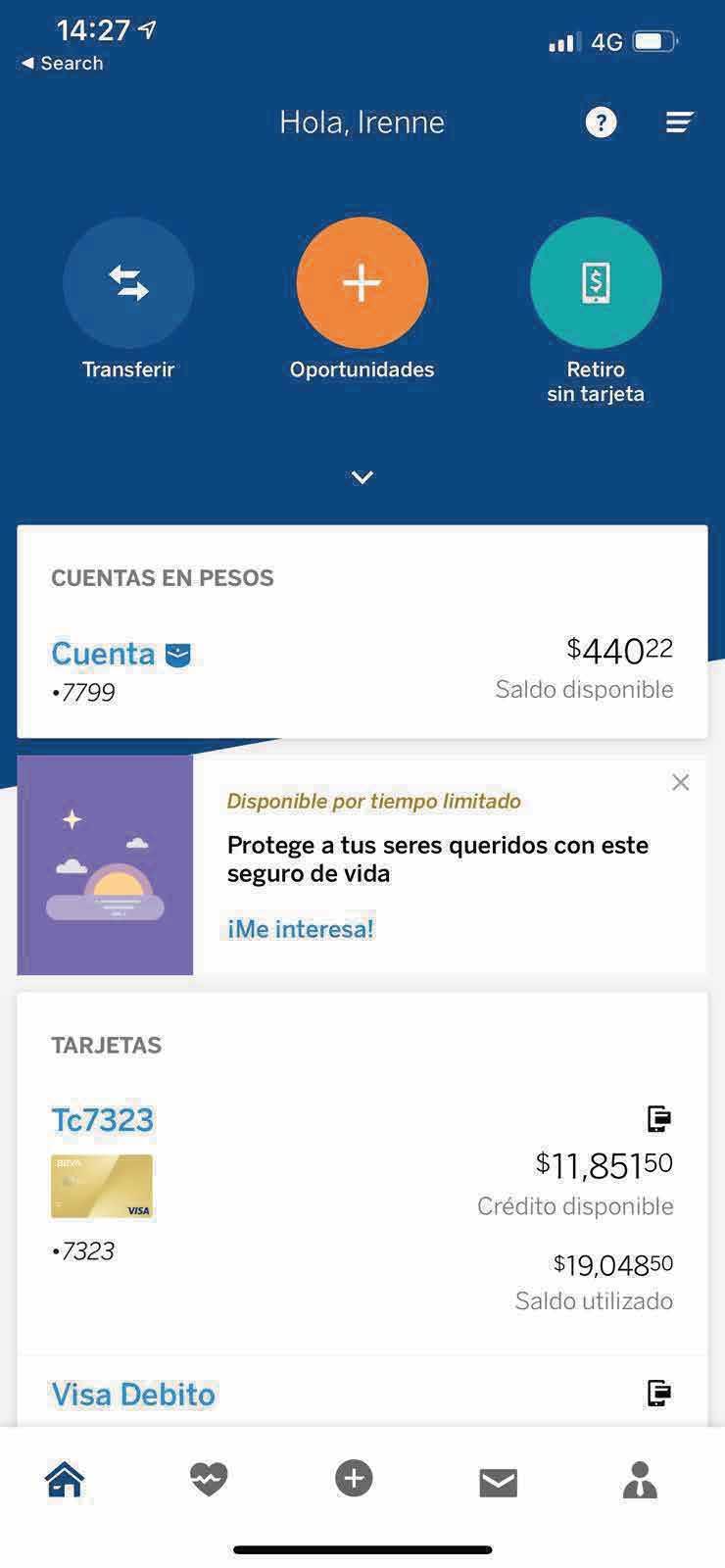Image resolution: width=725 pixels, height=1568 pixels.
Task: Expand more quick actions with the chevron
Action: pos(362,477)
